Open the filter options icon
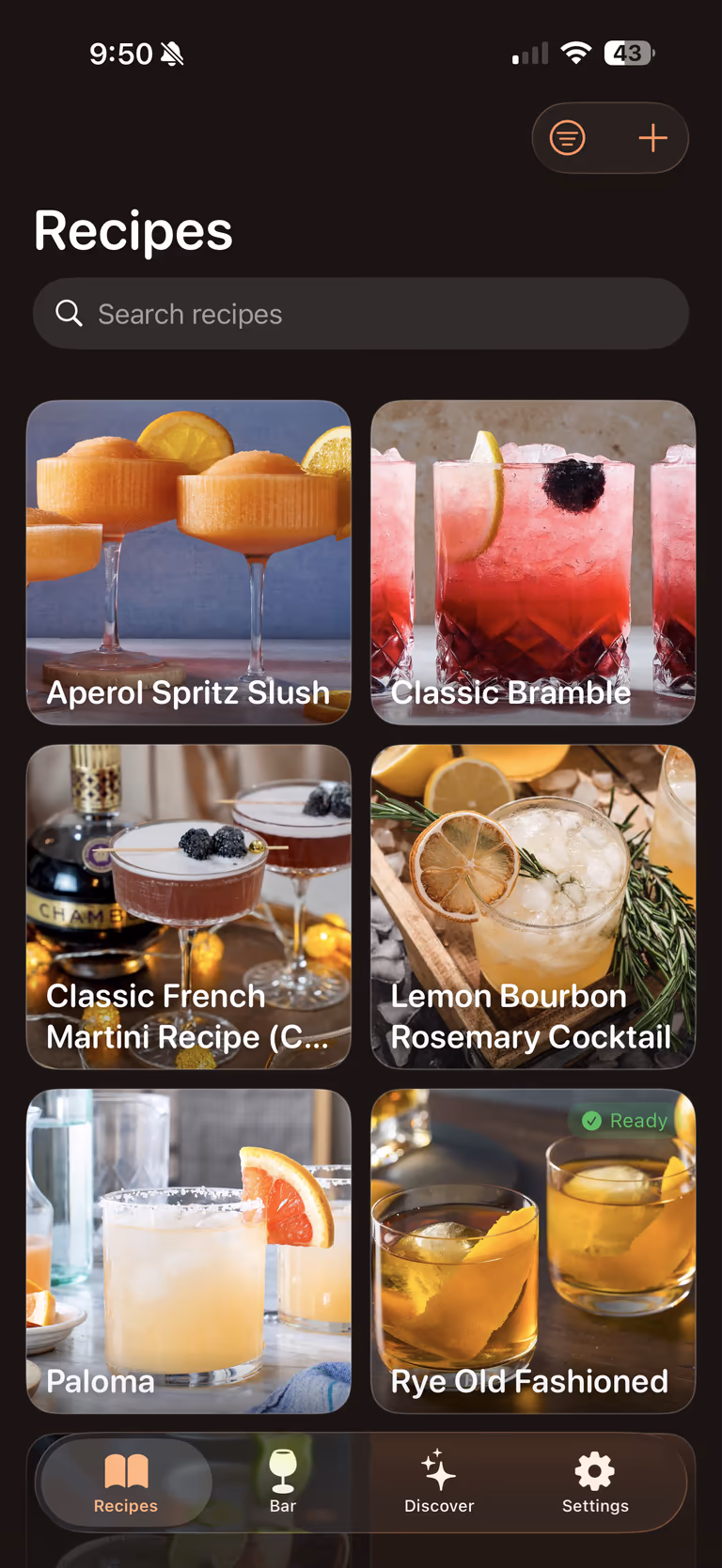 568,138
